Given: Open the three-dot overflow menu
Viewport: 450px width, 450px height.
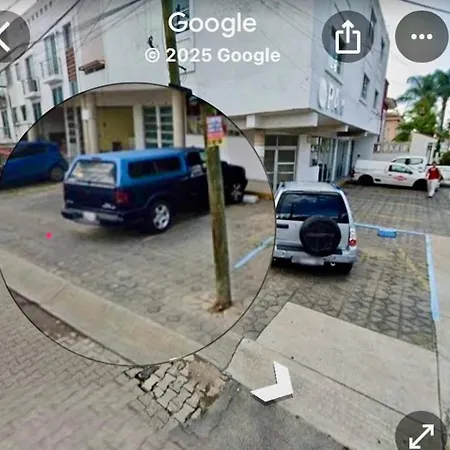Looking at the screenshot, I should pos(422,37).
